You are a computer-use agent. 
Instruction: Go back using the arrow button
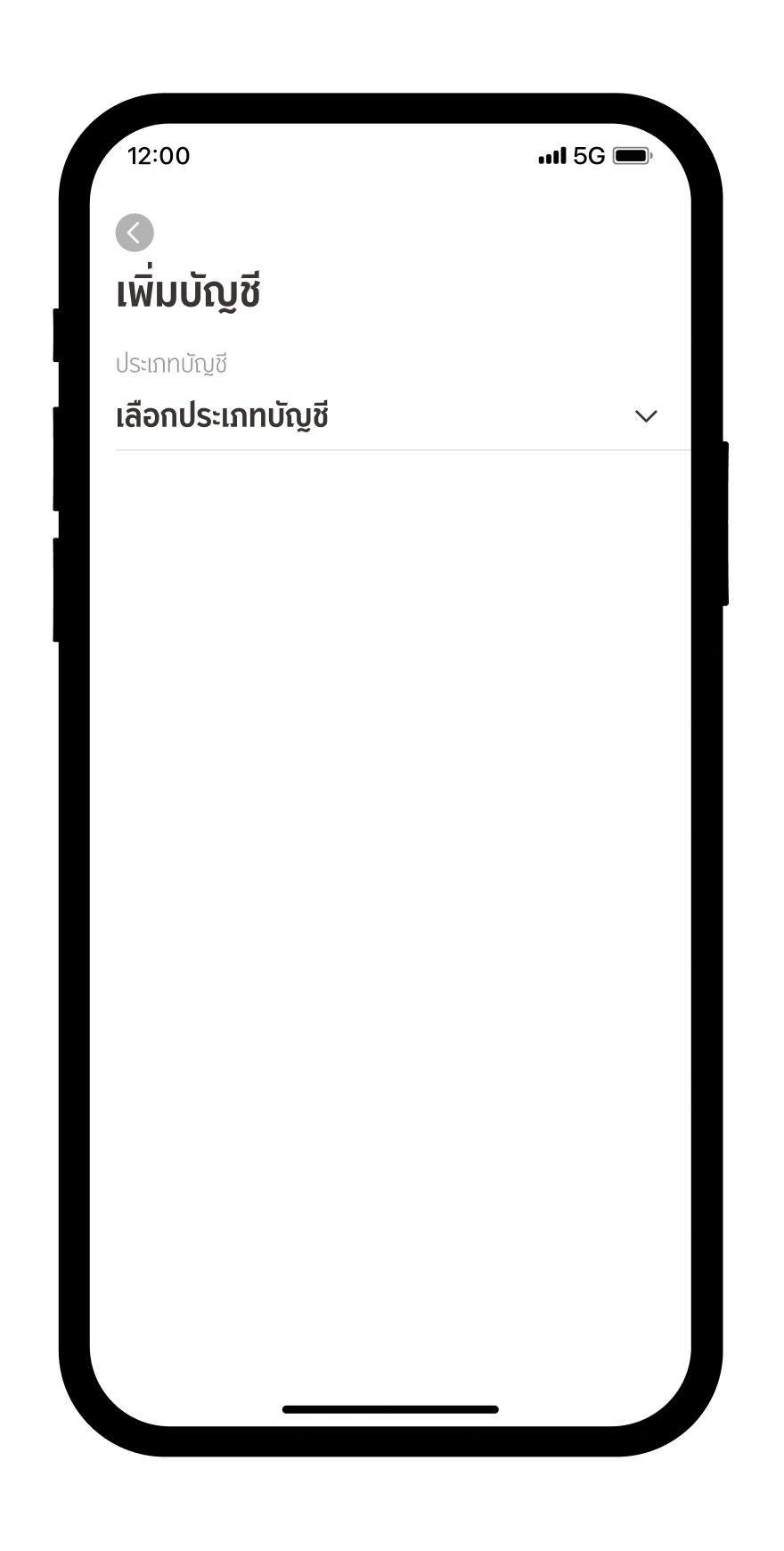135,233
